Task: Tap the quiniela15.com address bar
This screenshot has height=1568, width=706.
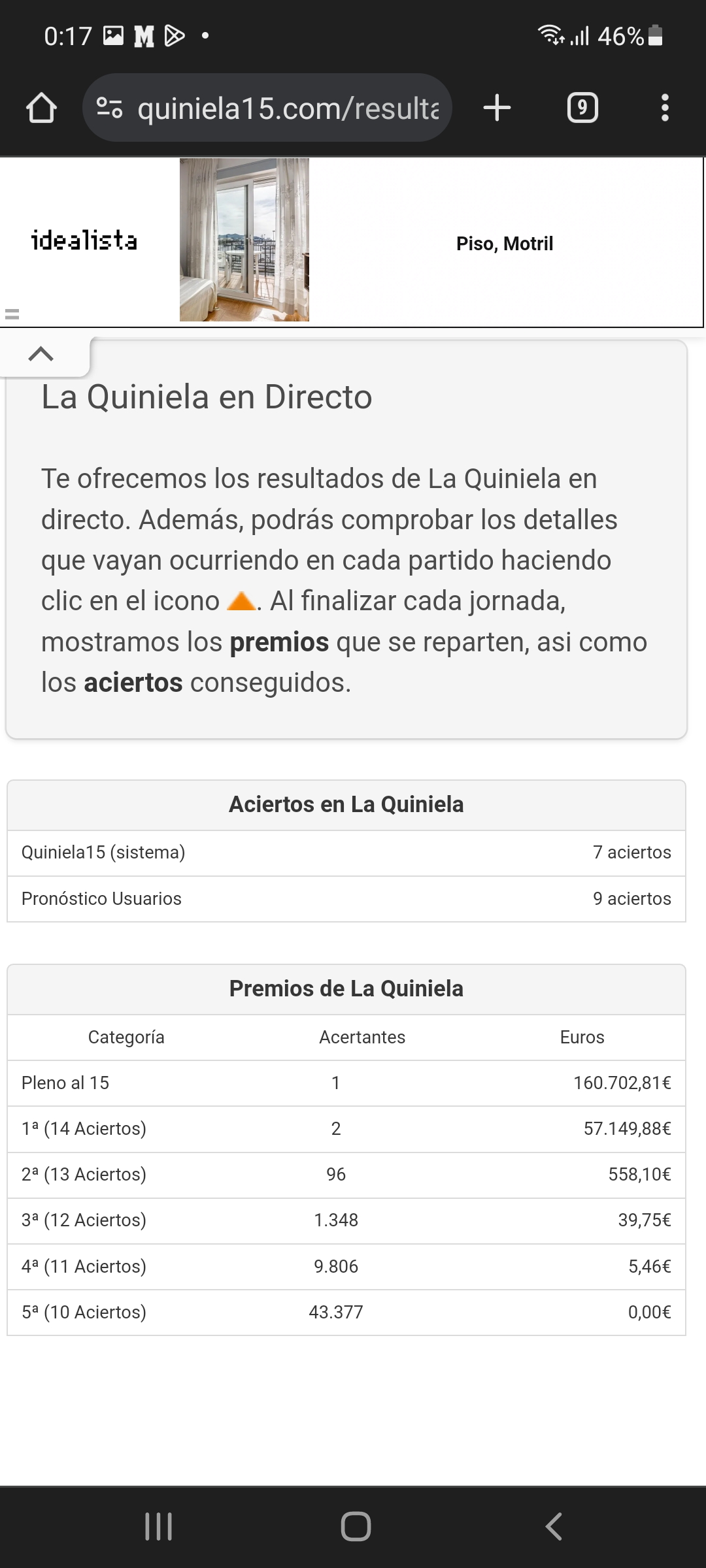Action: tap(288, 108)
